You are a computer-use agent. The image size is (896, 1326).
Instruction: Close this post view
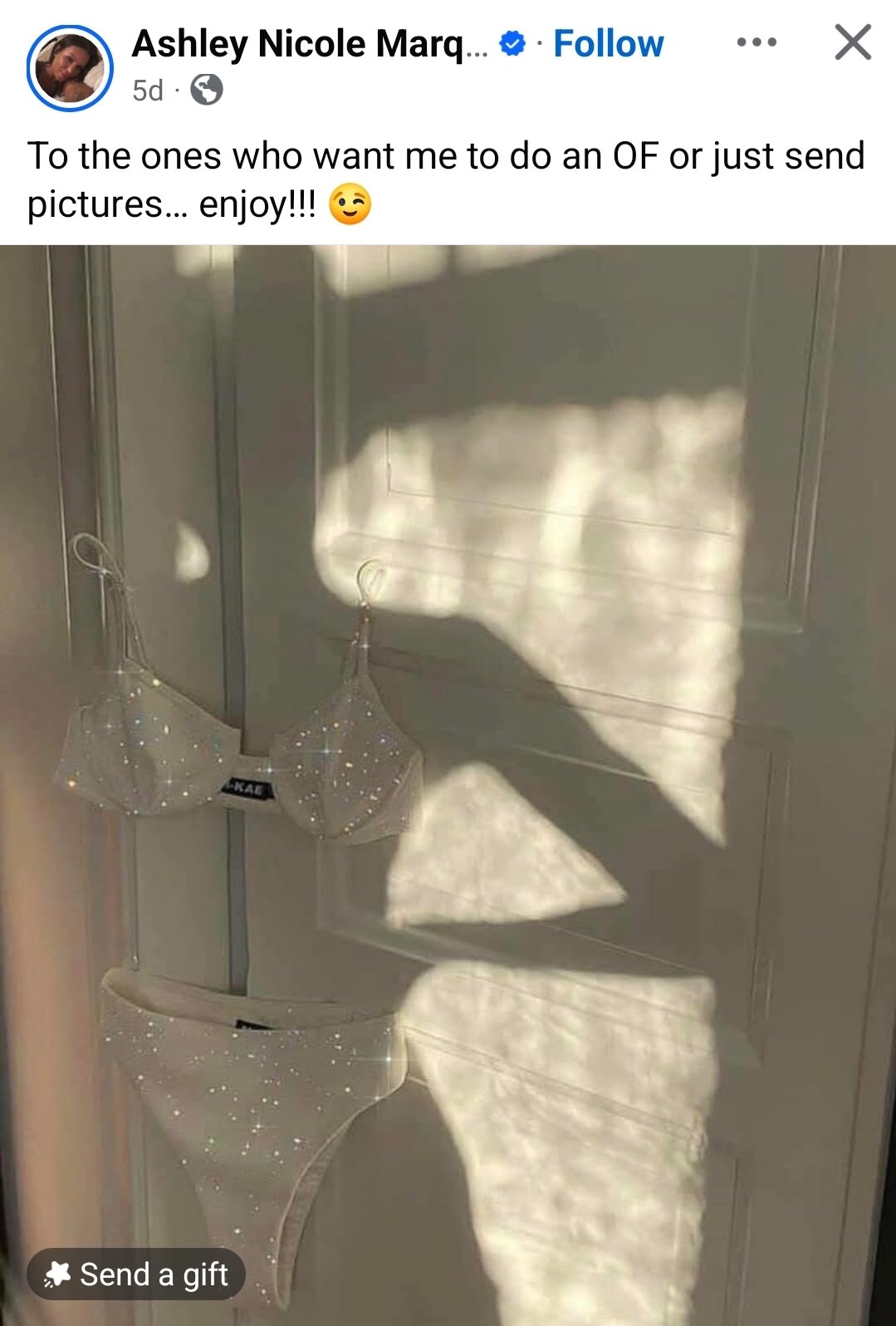pos(852,42)
